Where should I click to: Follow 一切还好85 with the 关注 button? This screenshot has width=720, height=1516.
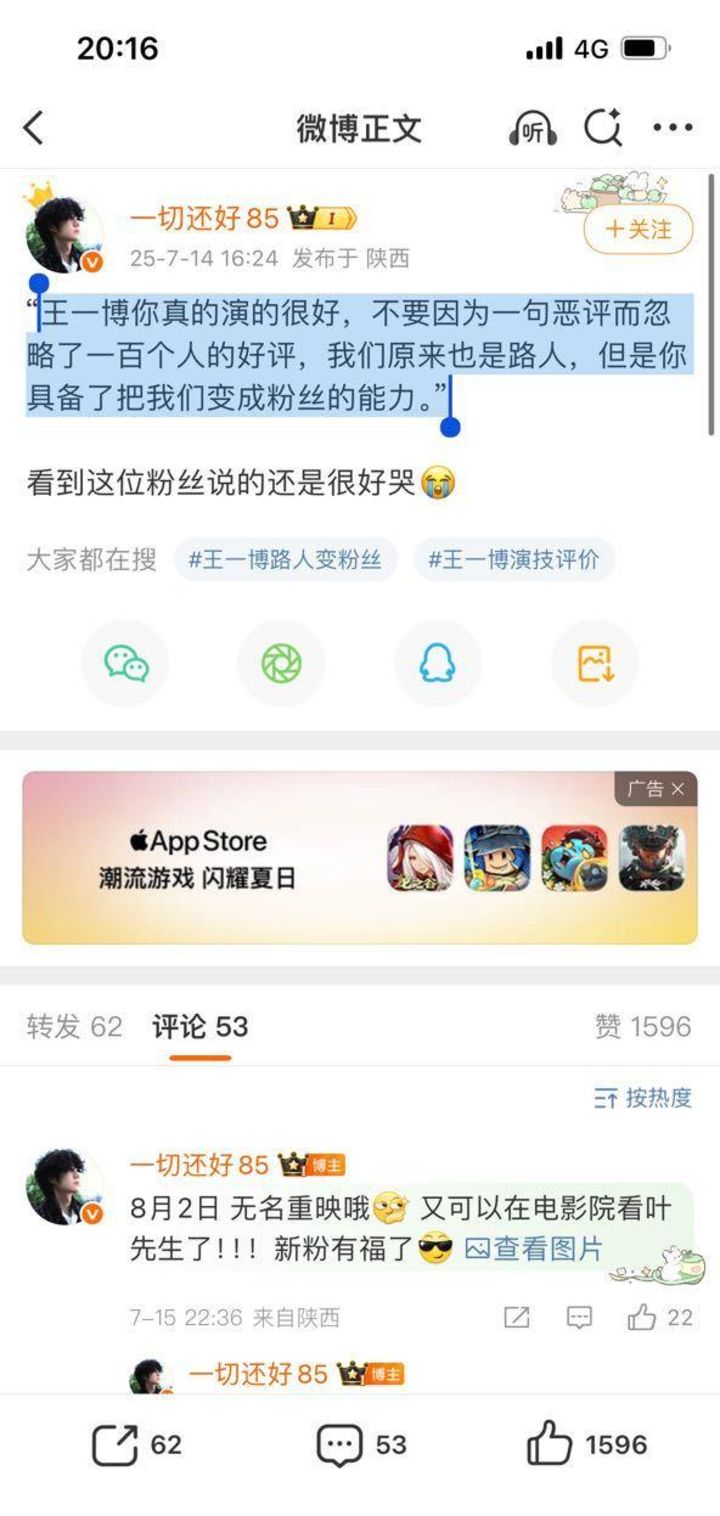[638, 229]
